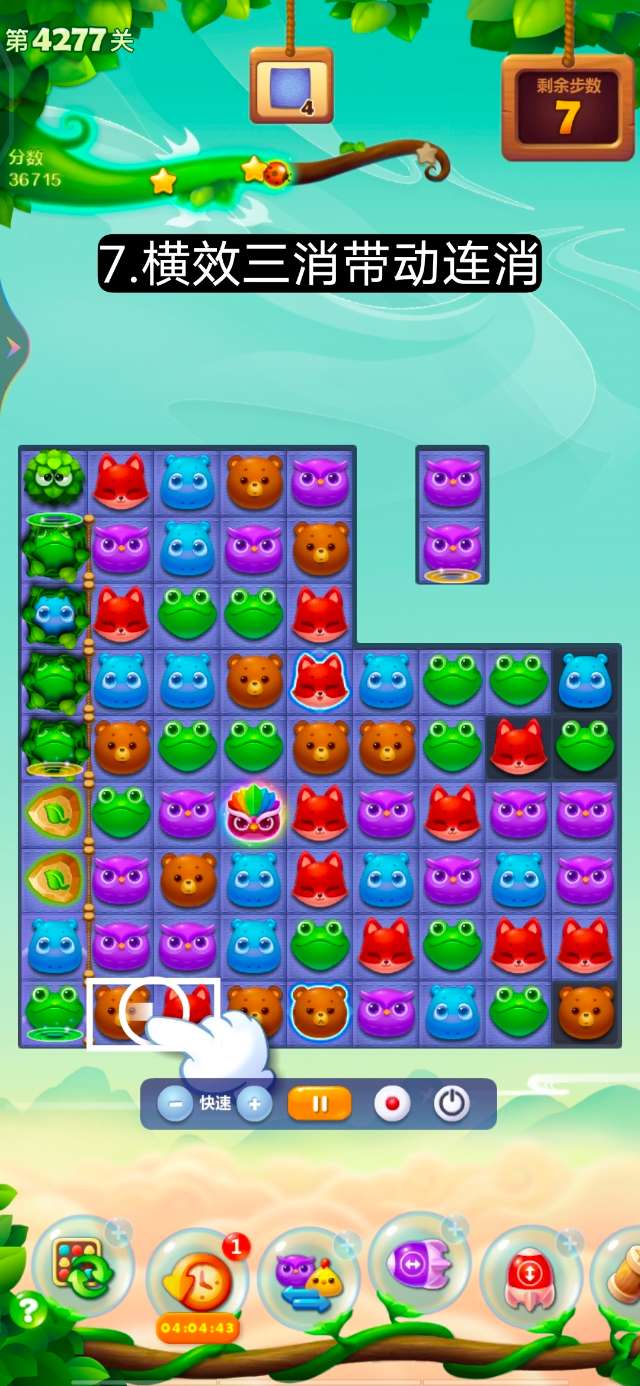Viewport: 640px width, 1386px height.
Task: Select the horizontal rocket booster
Action: click(419, 1266)
